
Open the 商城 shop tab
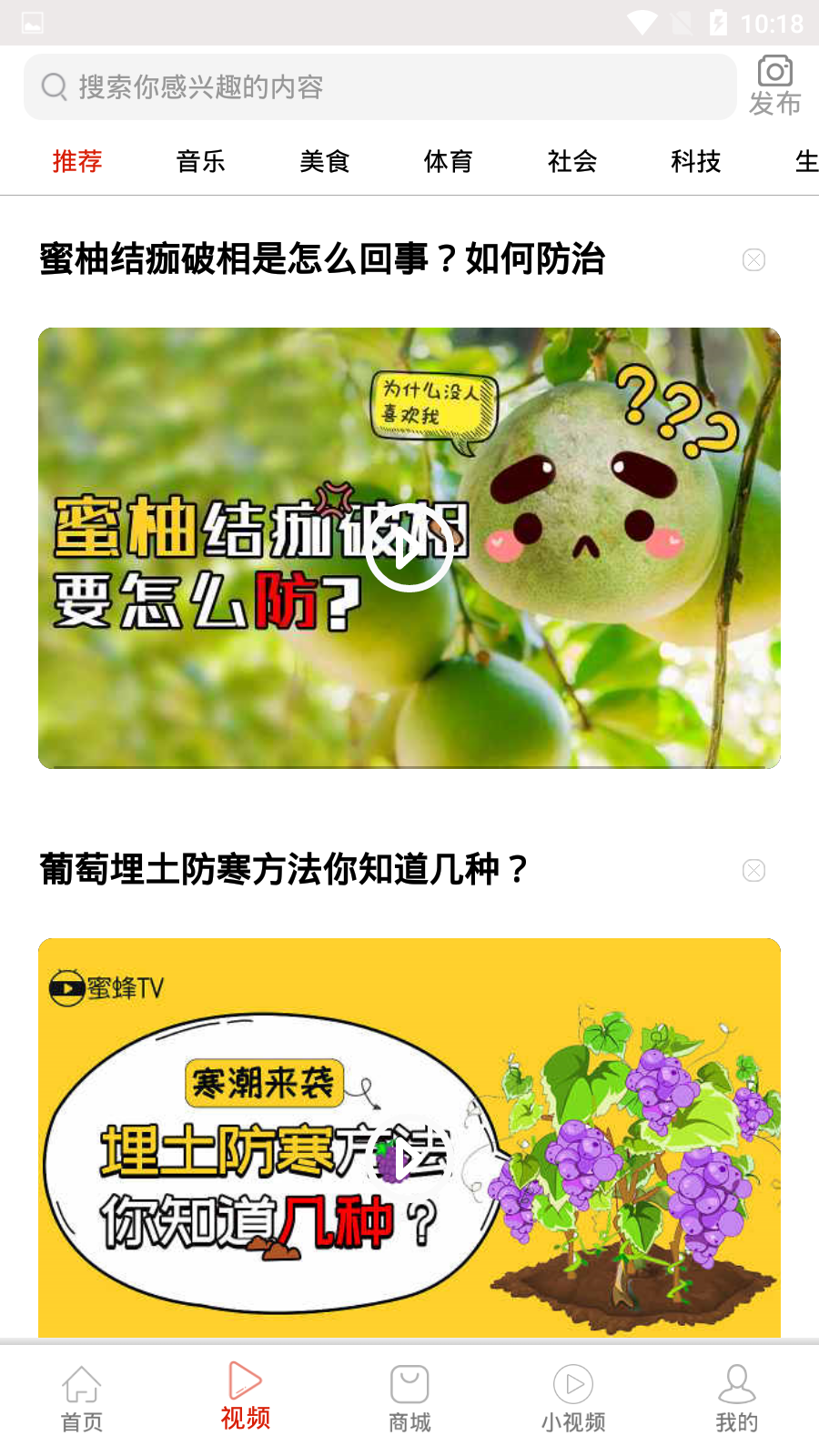tap(409, 1400)
